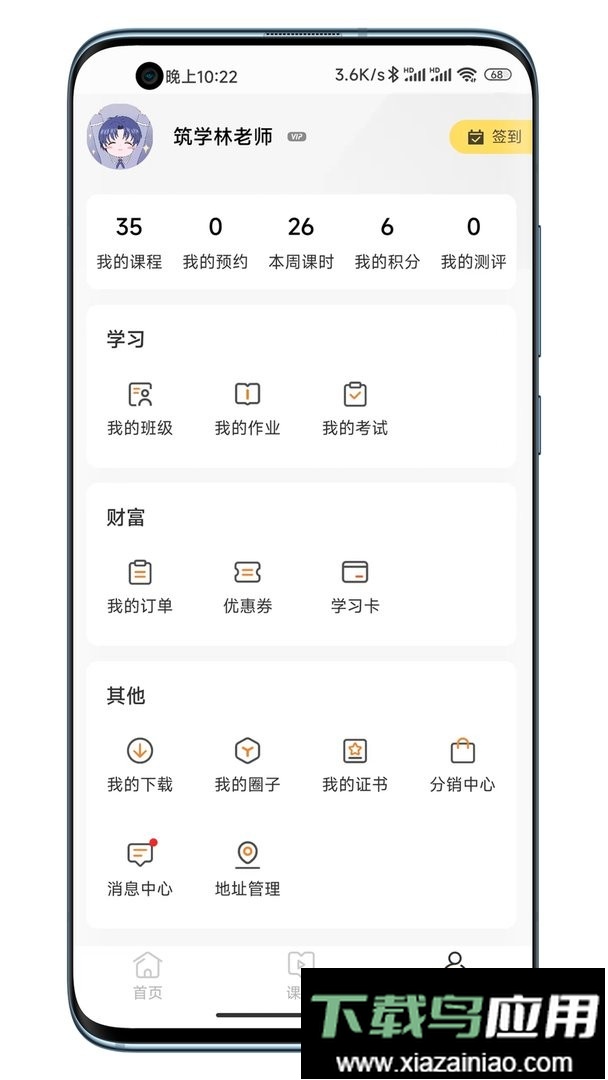
Task: Open 地址管理 address management
Action: (x=247, y=868)
